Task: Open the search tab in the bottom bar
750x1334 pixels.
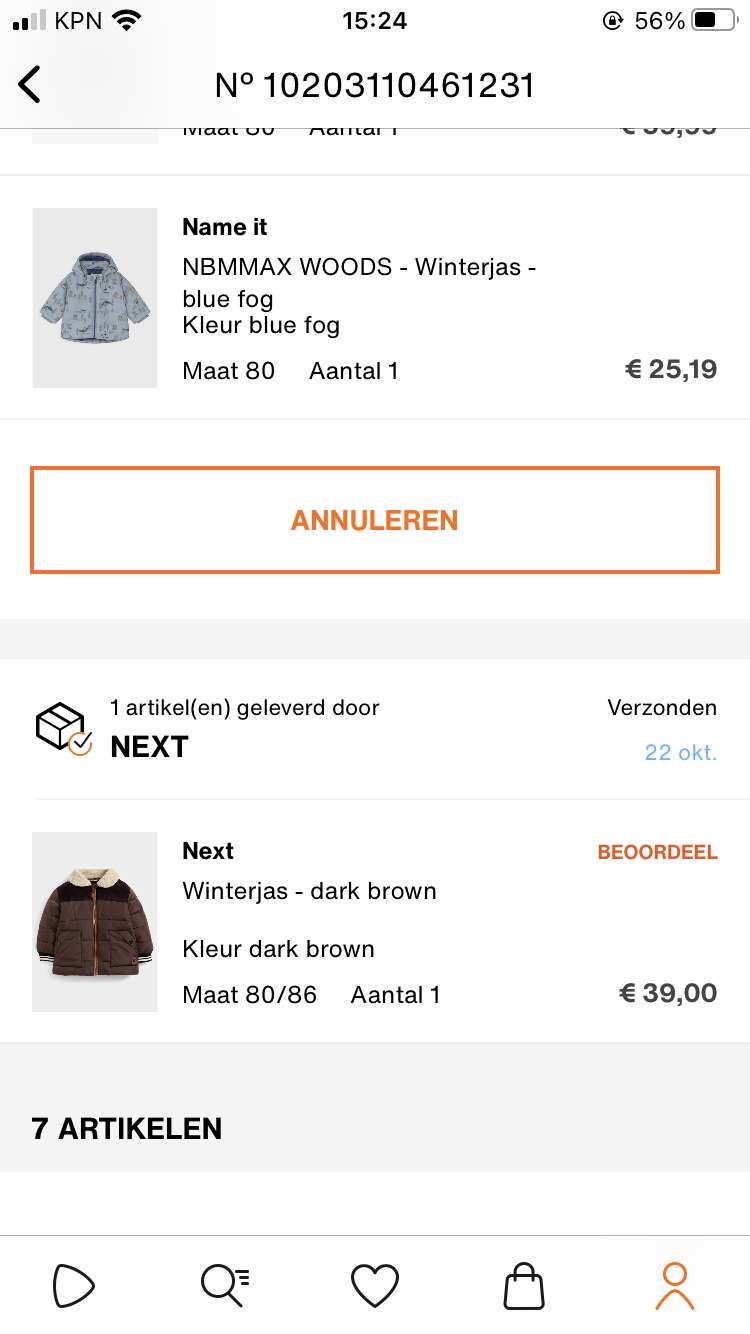Action: tap(225, 1285)
